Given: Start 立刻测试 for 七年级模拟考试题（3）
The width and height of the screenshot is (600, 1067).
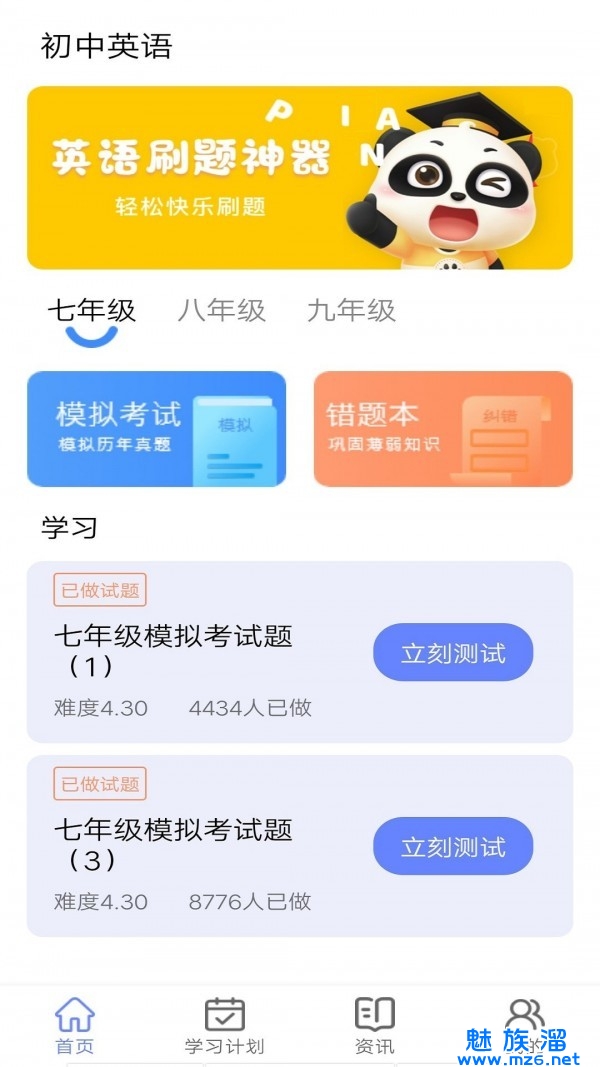Looking at the screenshot, I should (x=453, y=847).
